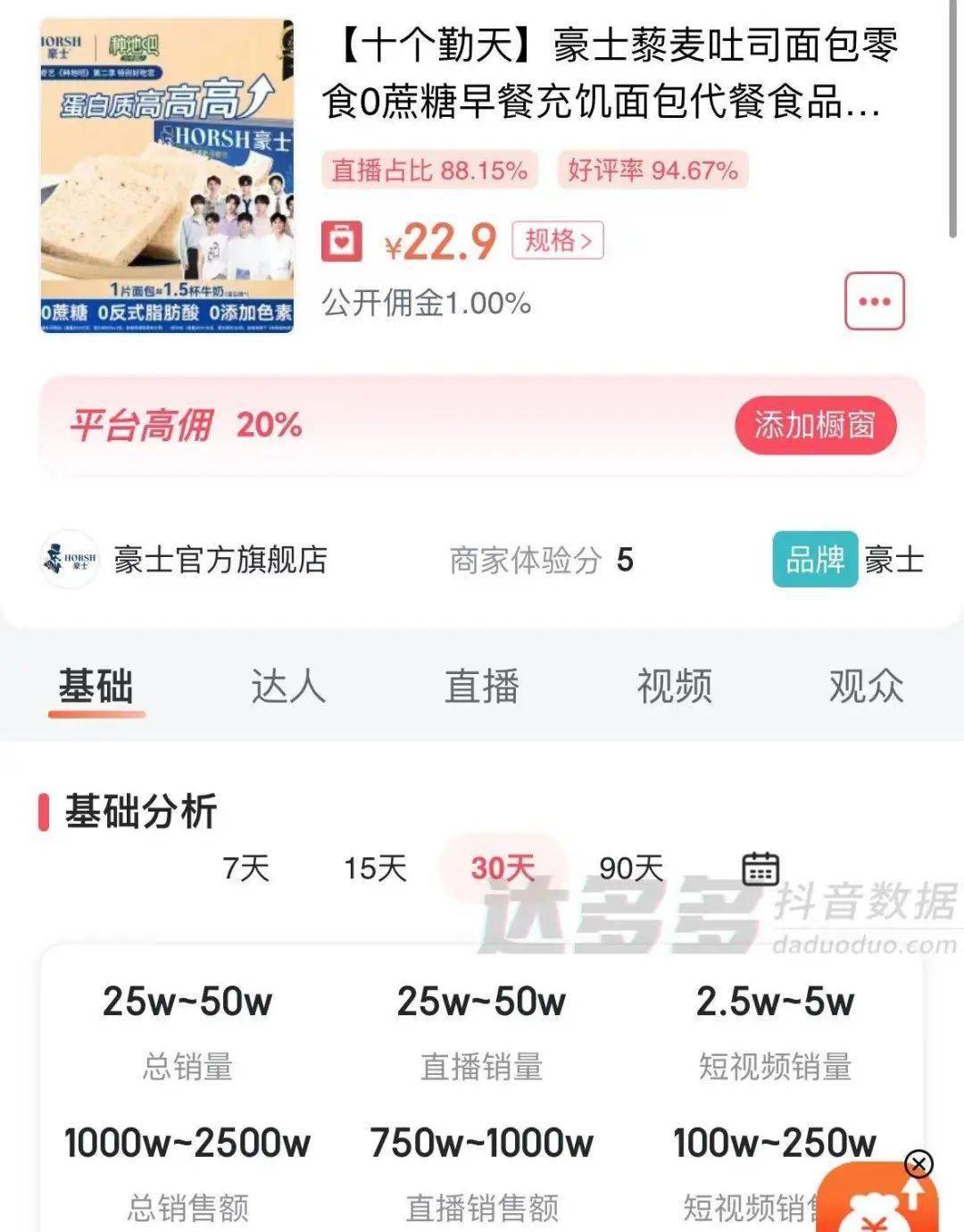Open the three-dot more options button
Image resolution: width=964 pixels, height=1232 pixels.
tap(874, 302)
